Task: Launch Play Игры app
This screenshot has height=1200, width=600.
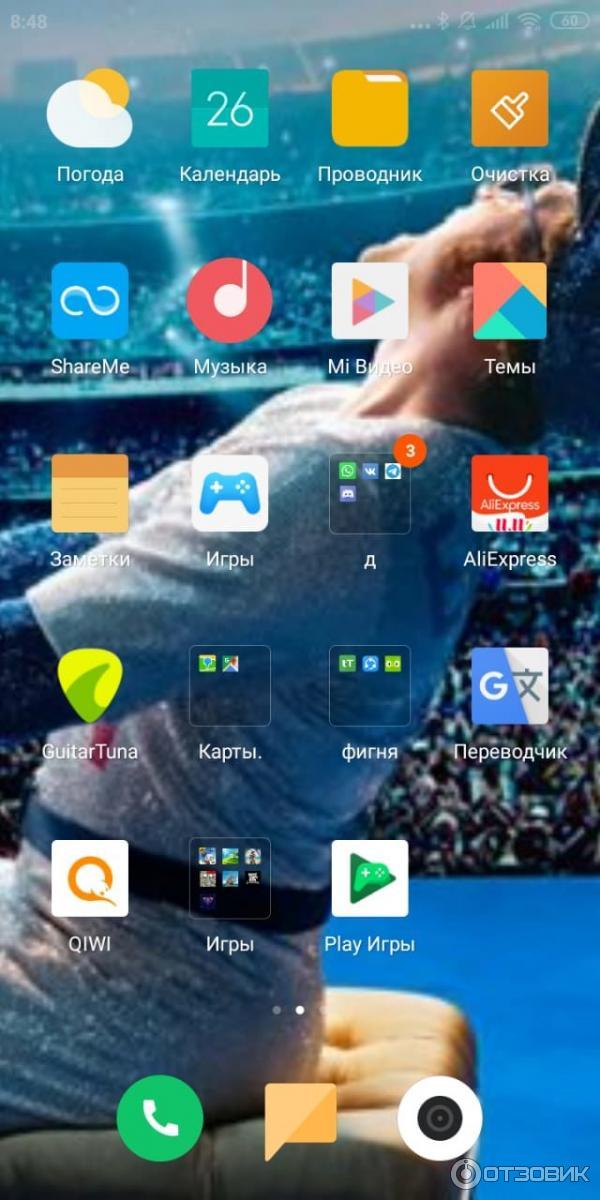Action: (x=370, y=878)
